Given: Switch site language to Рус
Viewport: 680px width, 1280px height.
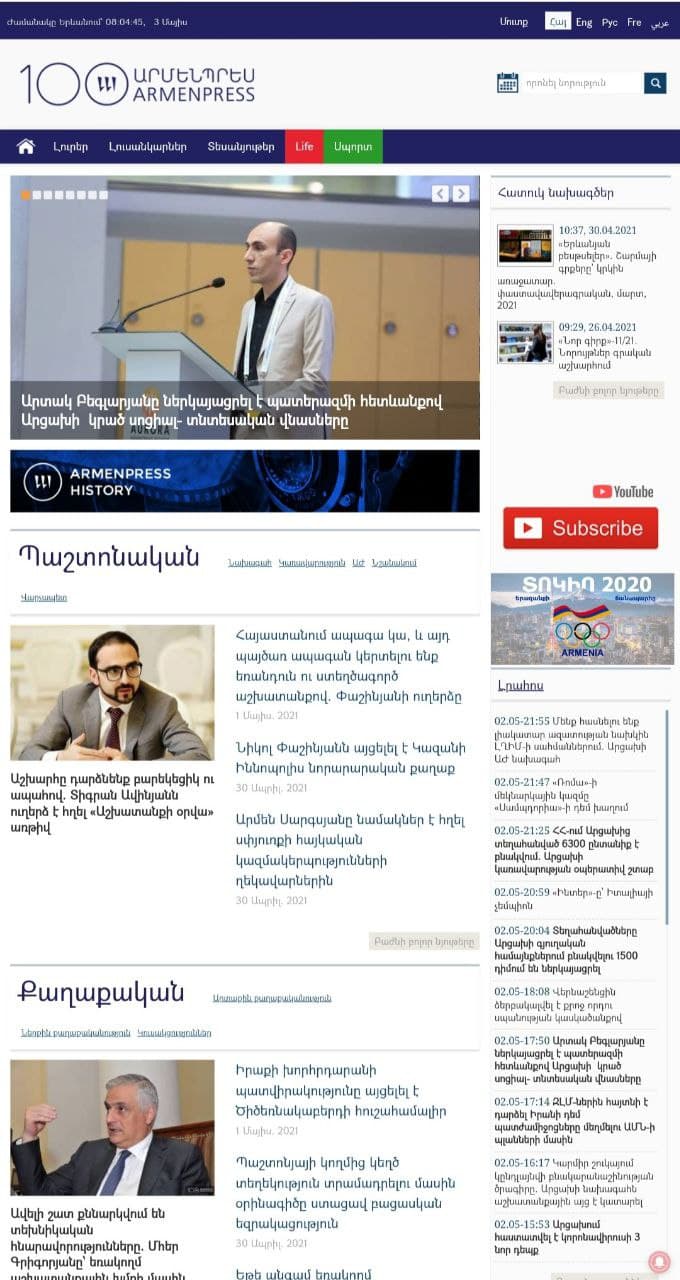Looking at the screenshot, I should [x=609, y=22].
